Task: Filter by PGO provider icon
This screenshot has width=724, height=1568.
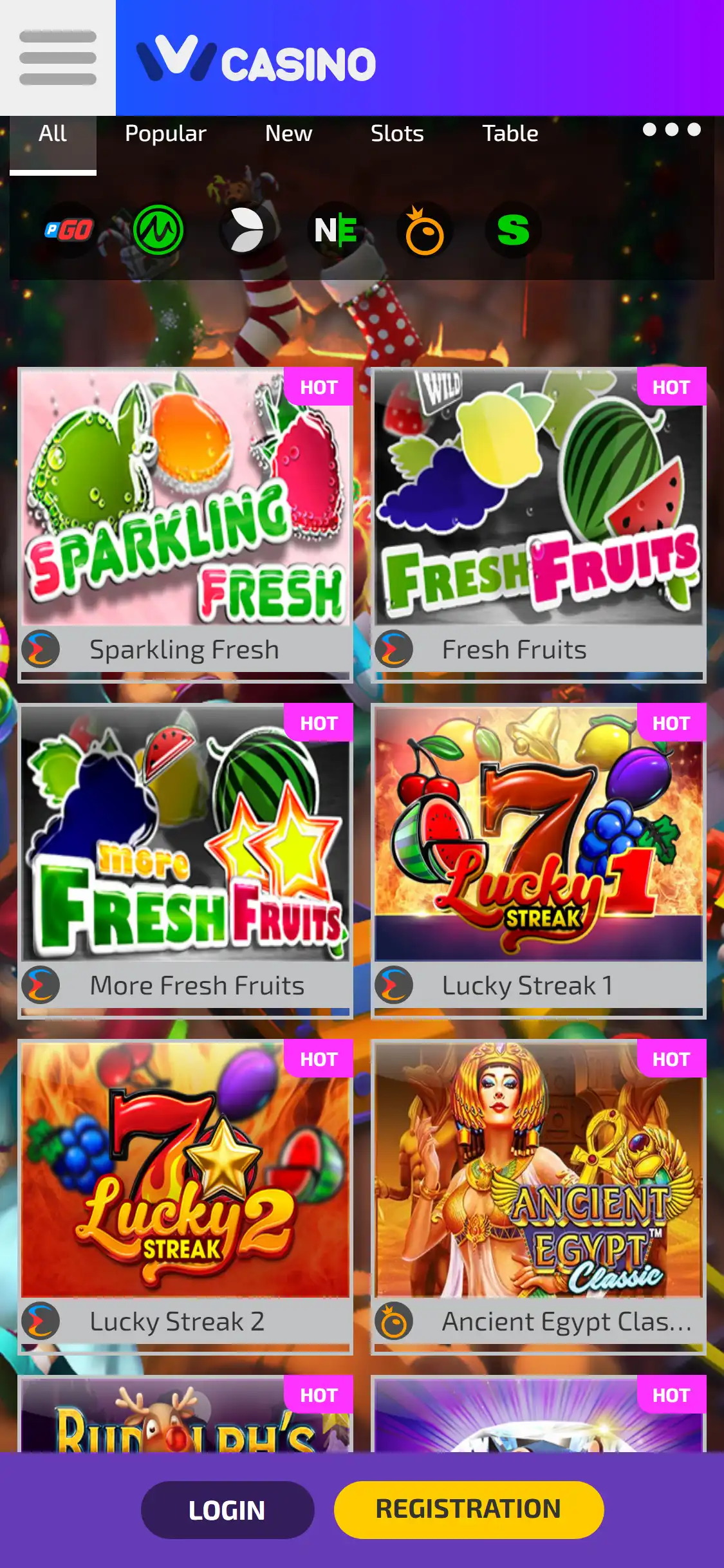Action: 69,230
